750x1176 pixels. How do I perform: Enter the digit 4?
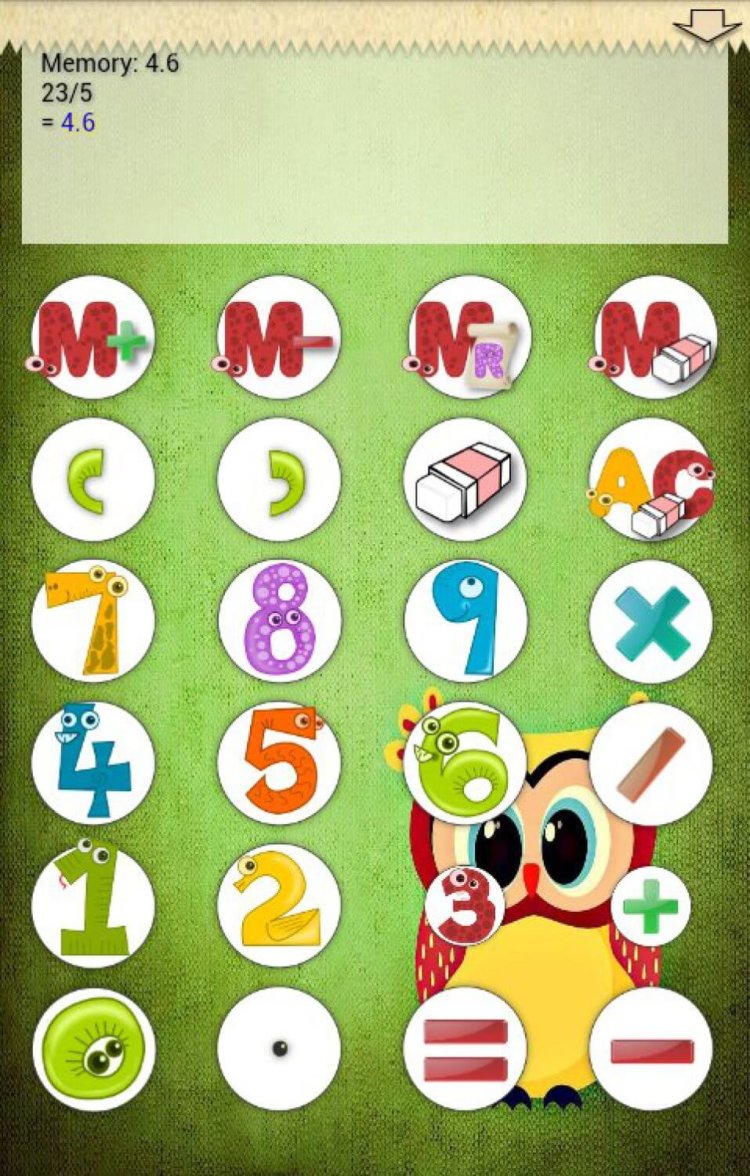pyautogui.click(x=93, y=763)
